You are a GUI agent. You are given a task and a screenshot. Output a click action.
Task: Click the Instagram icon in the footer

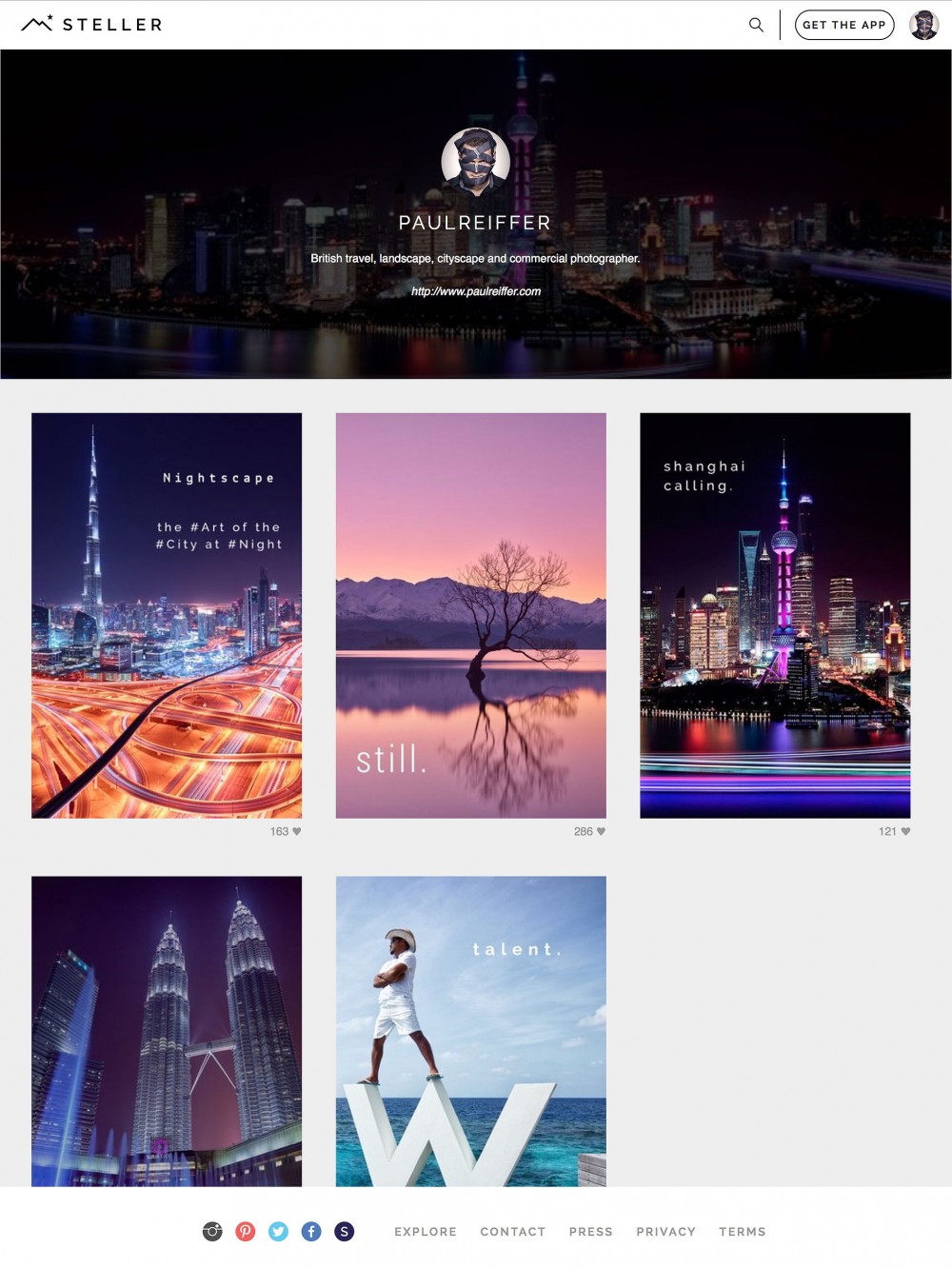[214, 1231]
